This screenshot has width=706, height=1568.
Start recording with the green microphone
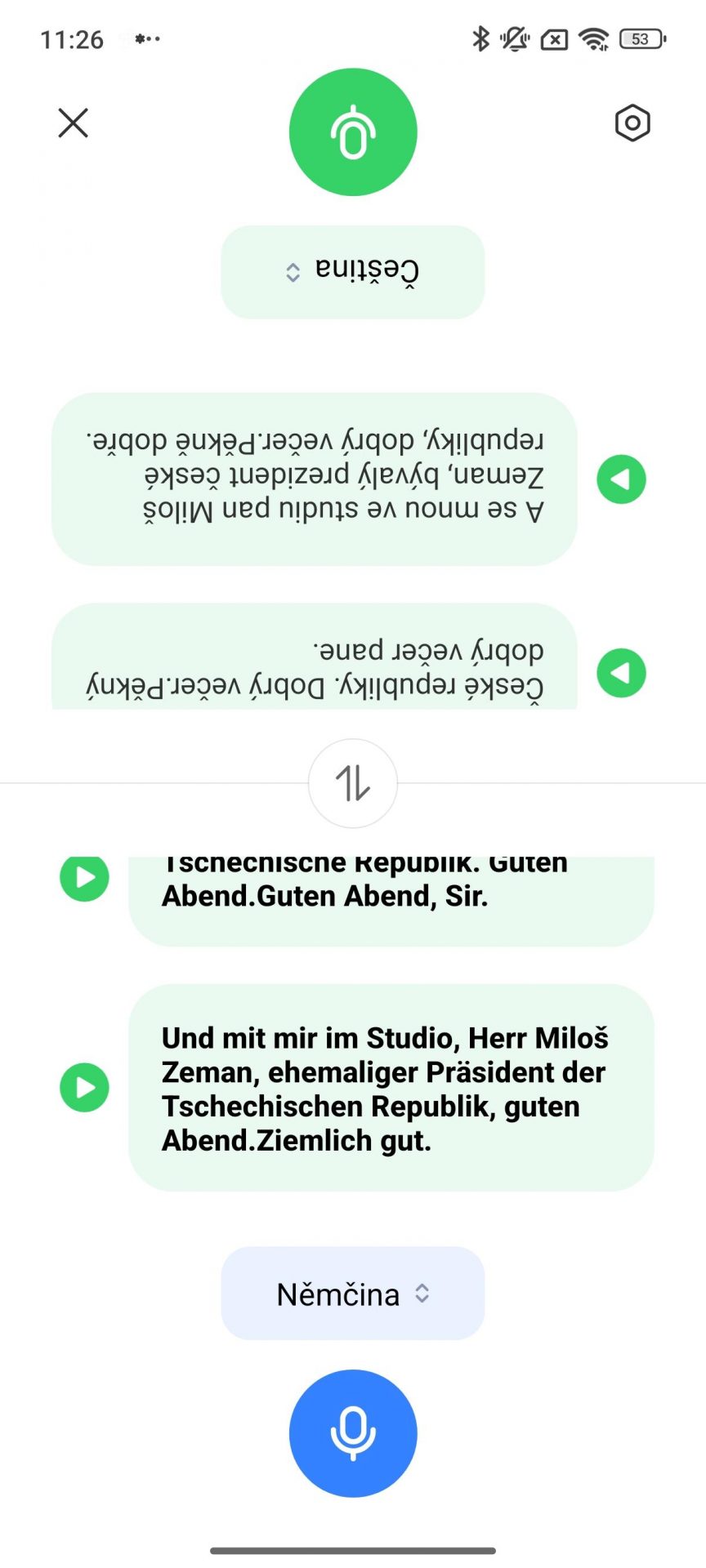point(353,132)
